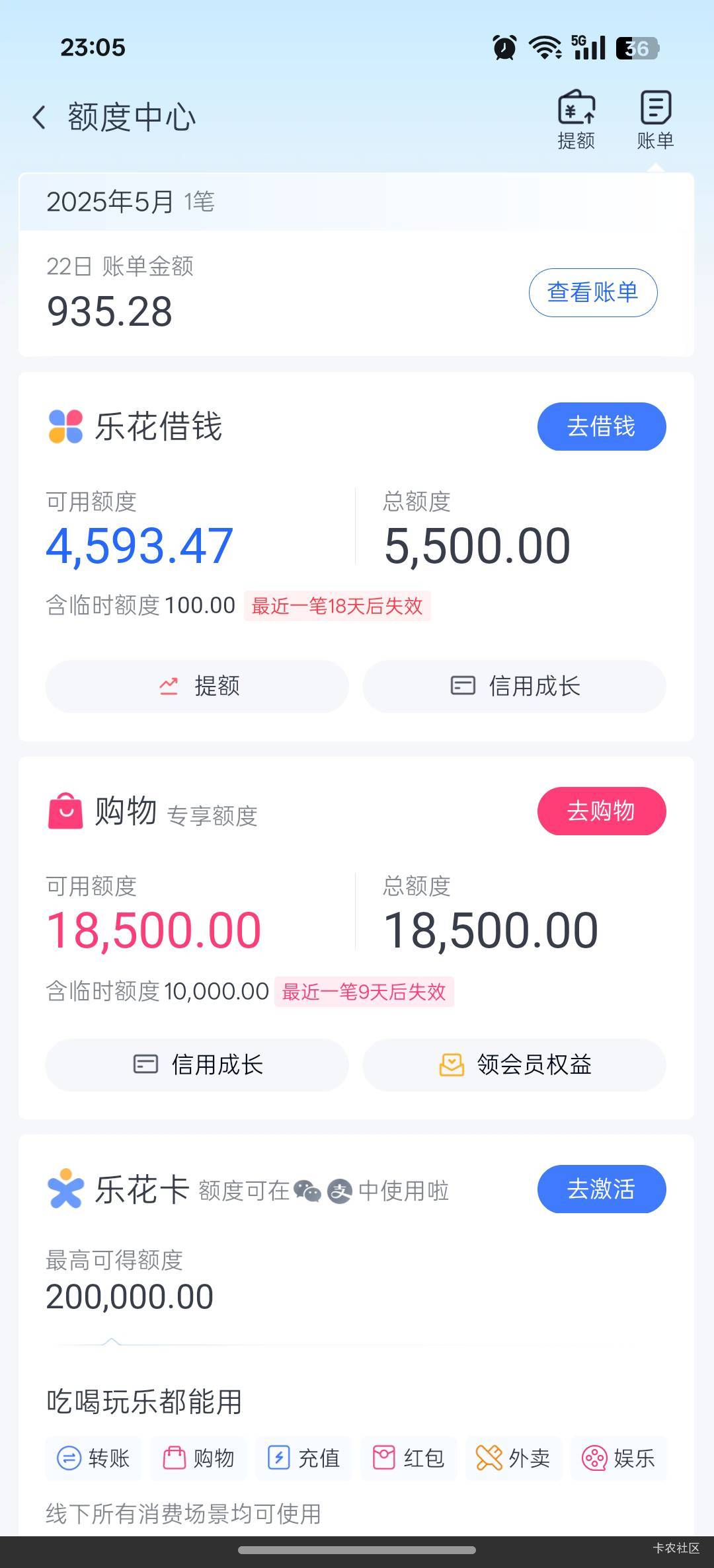Viewport: 714px width, 1568px height.
Task: Go back from 额度中心
Action: [x=40, y=118]
